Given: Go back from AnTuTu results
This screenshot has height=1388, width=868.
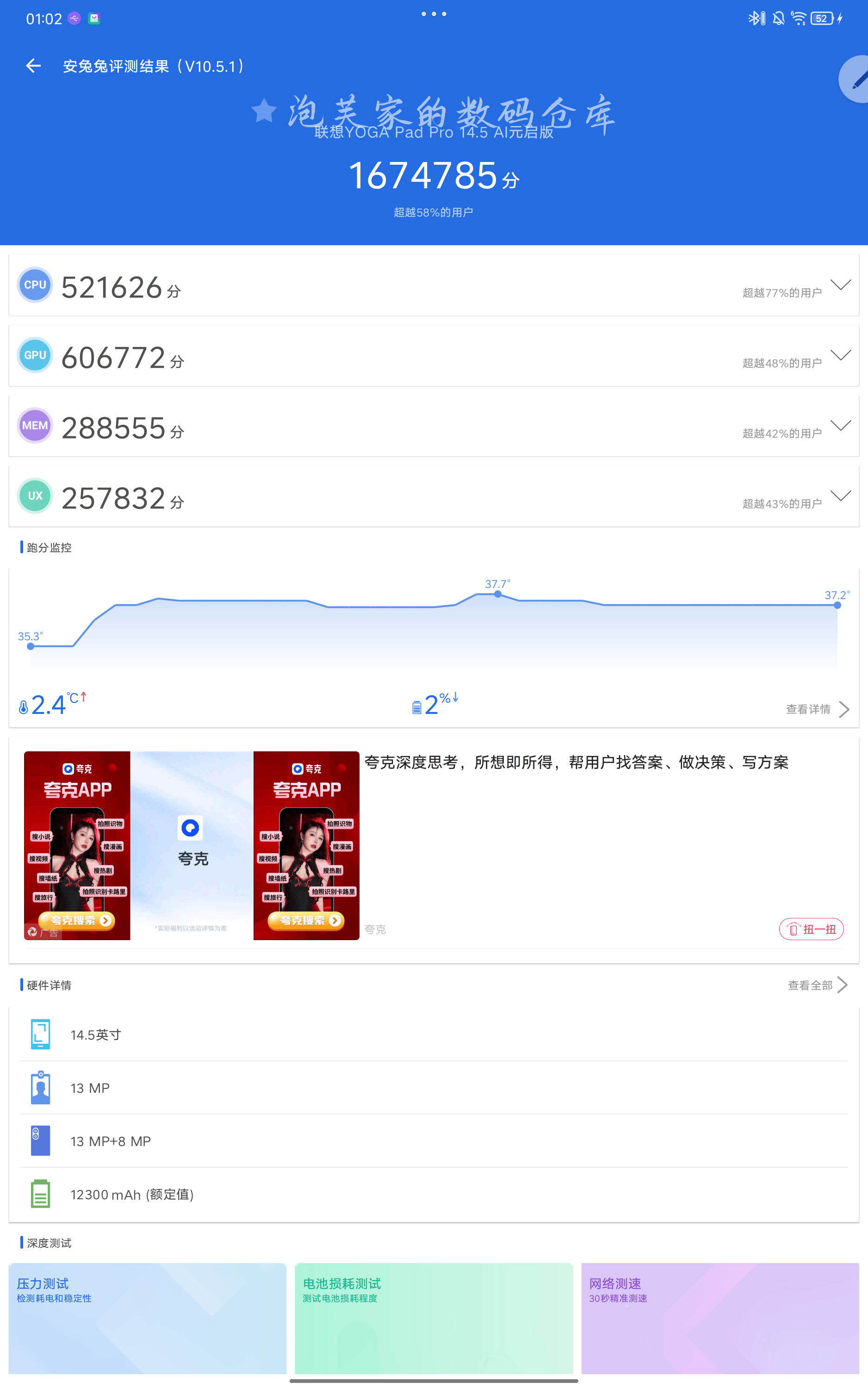Looking at the screenshot, I should [33, 66].
